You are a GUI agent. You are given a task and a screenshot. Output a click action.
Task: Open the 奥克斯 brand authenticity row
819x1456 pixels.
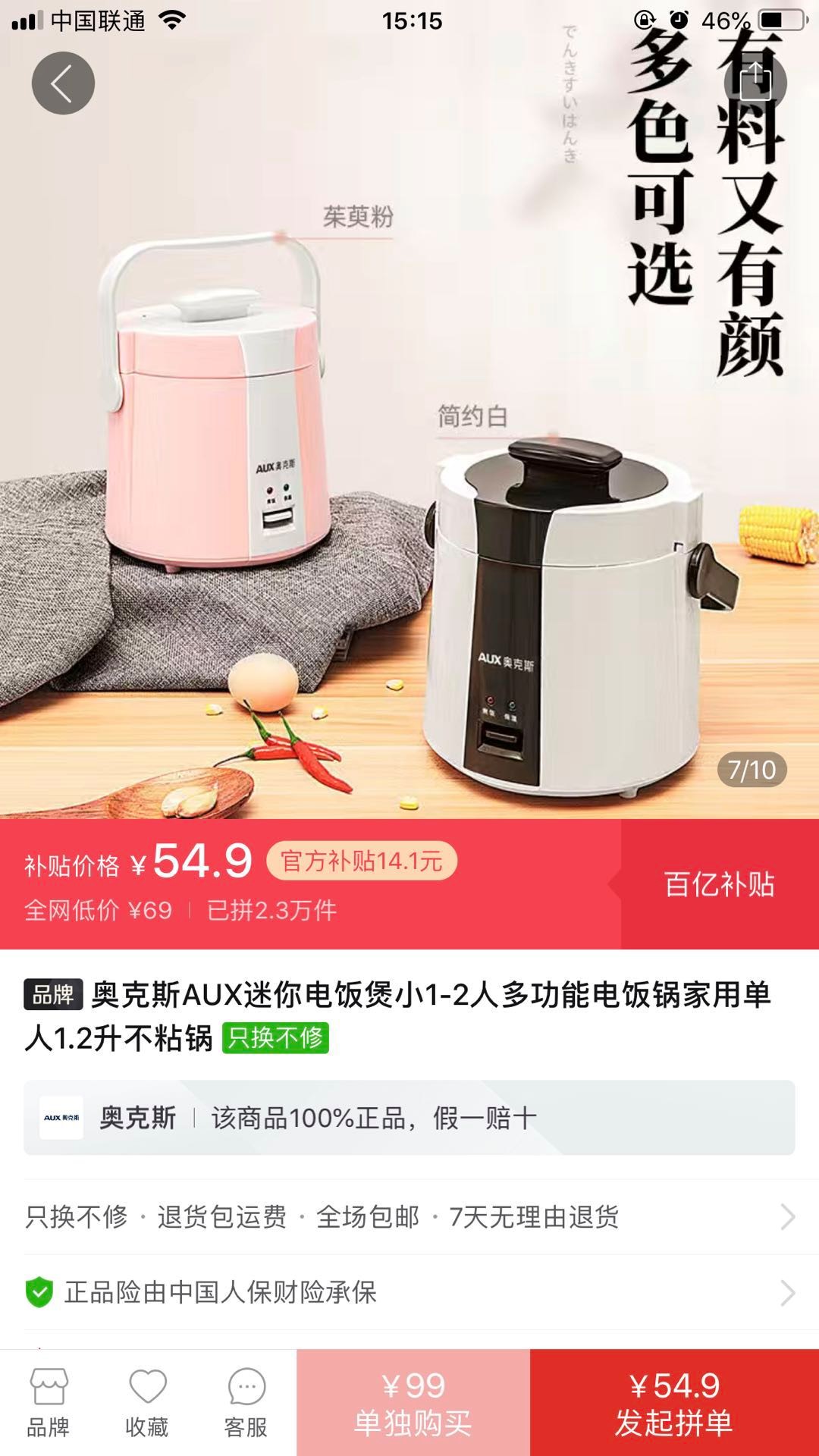409,1118
